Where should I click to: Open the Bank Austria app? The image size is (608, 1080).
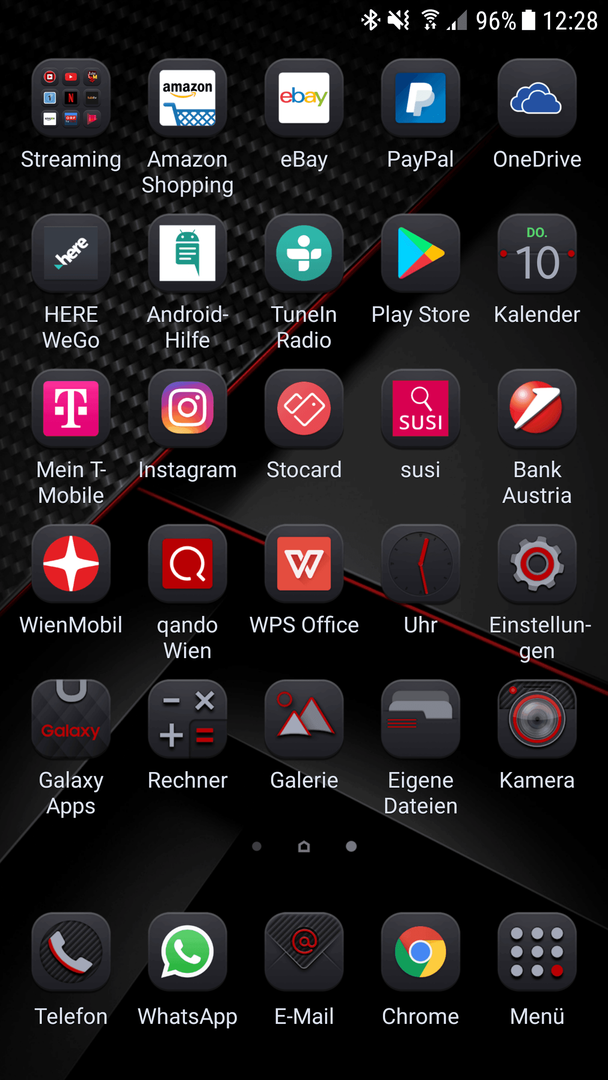537,408
